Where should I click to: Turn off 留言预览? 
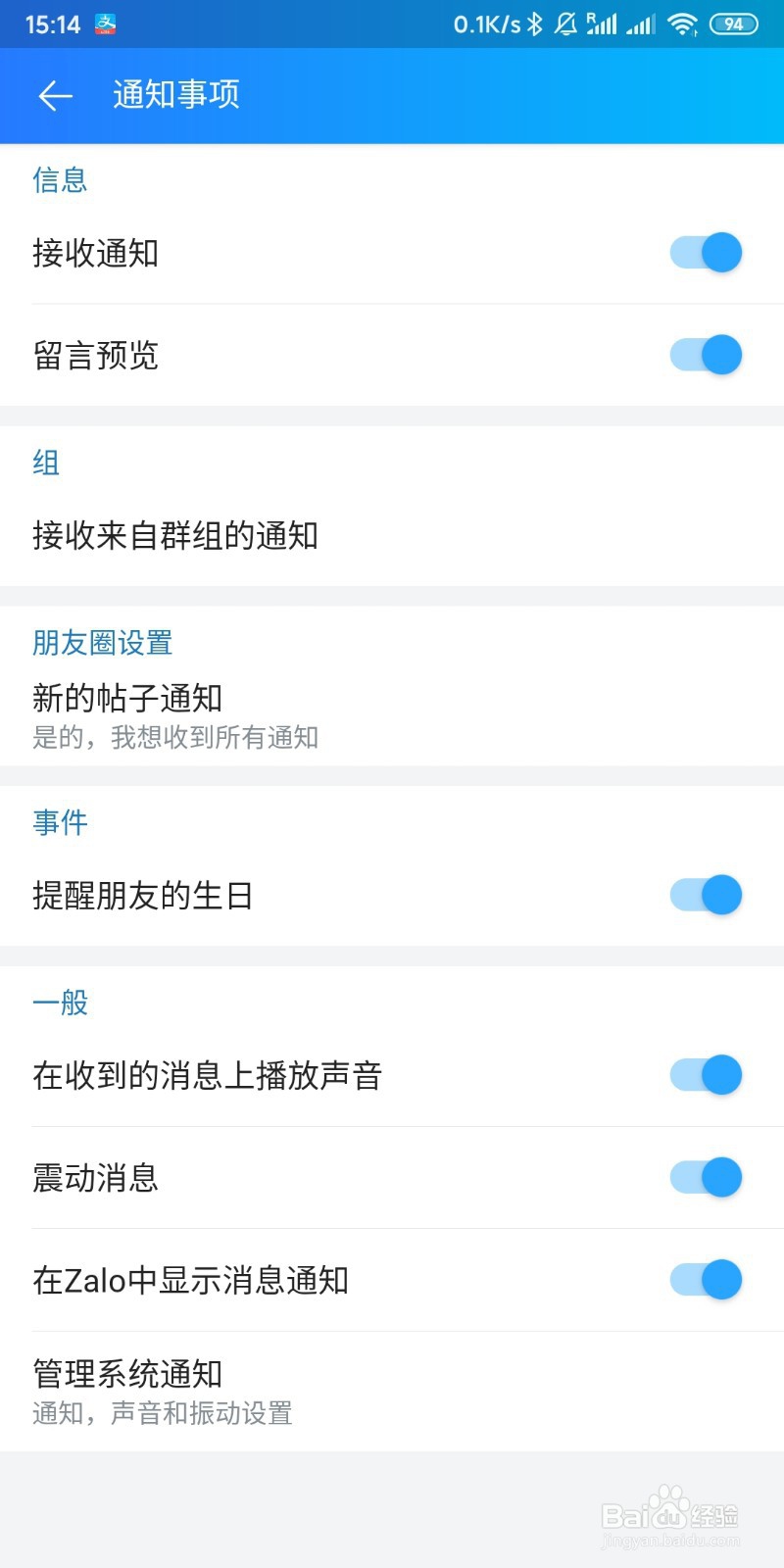coord(704,355)
